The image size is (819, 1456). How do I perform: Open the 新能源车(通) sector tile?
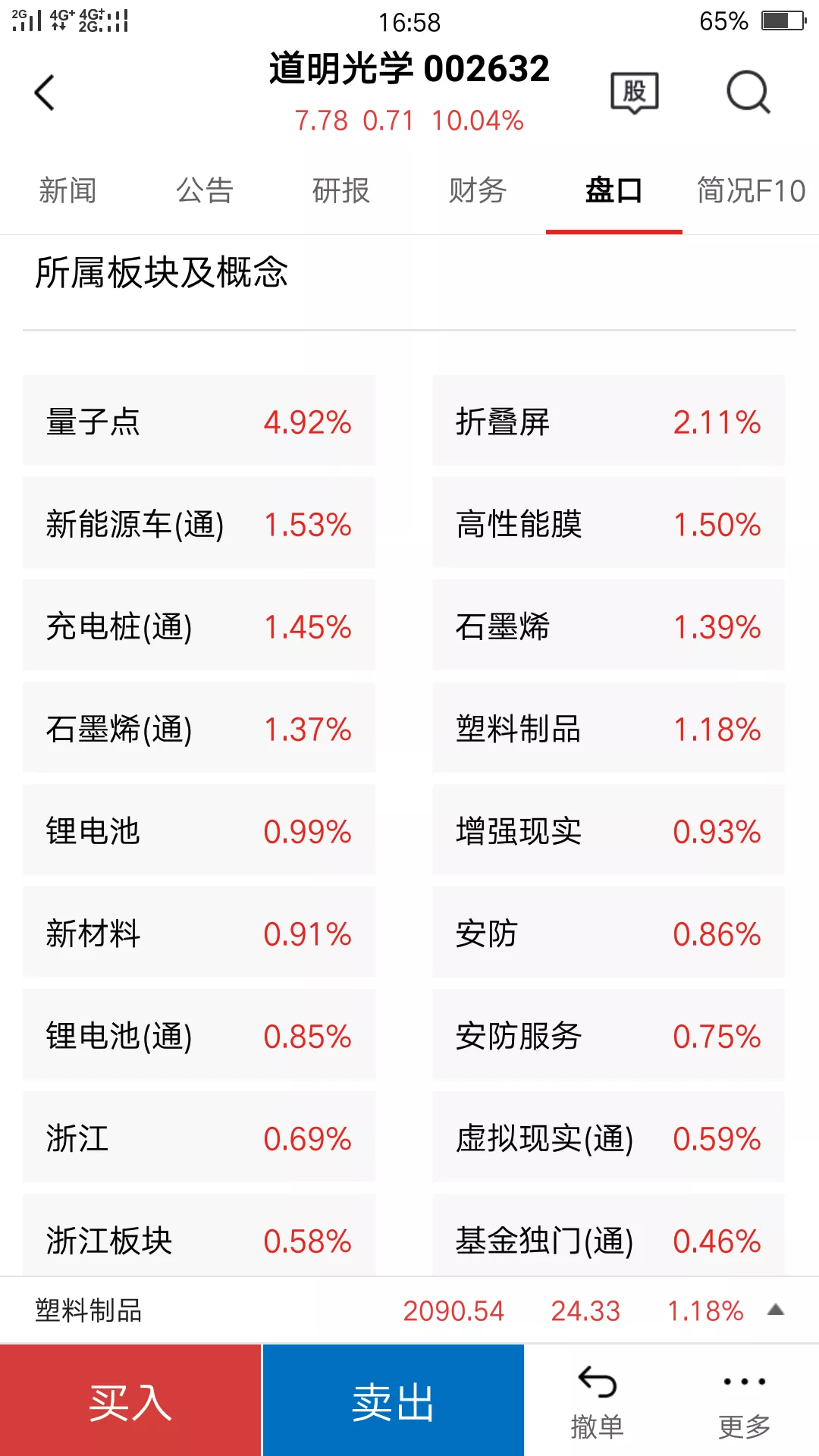(199, 524)
